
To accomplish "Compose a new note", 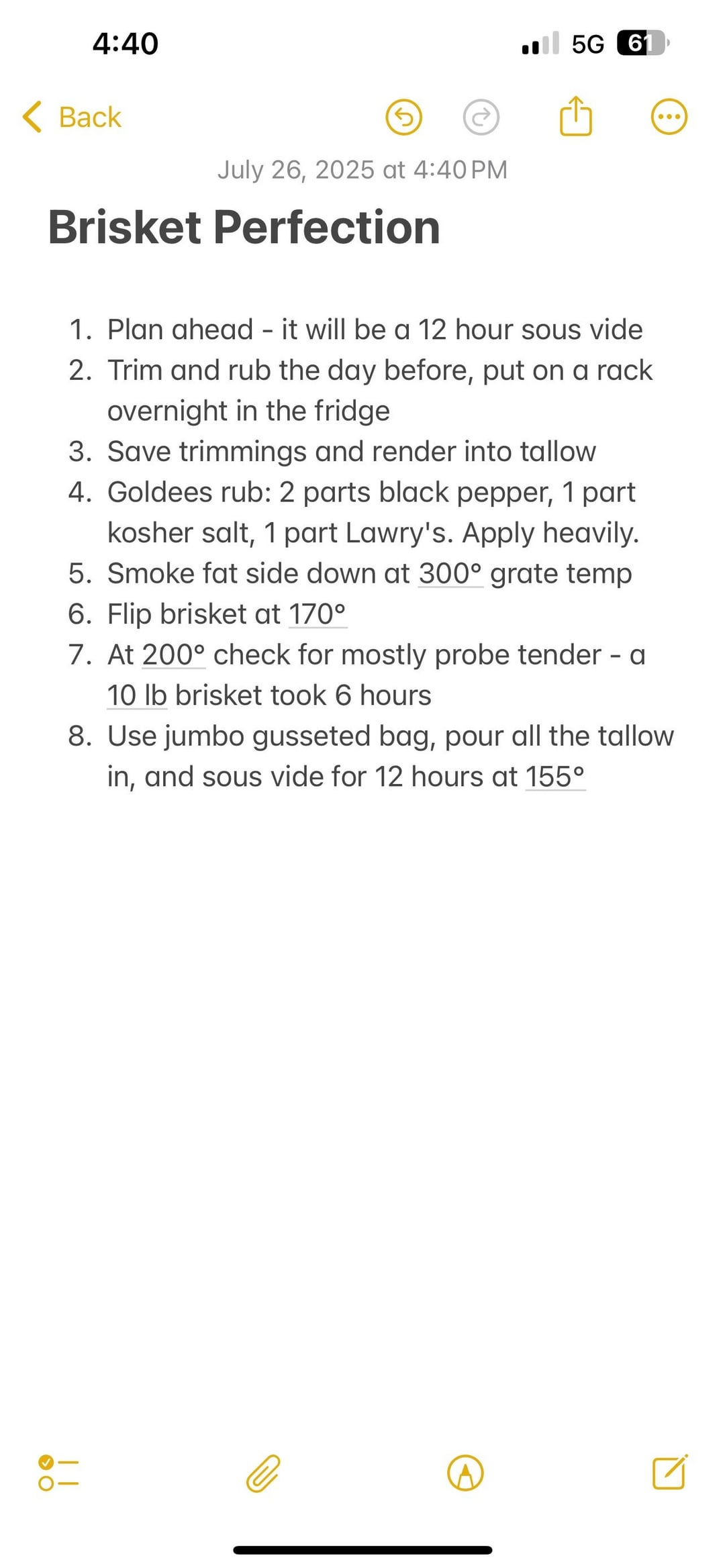I will [669, 1473].
